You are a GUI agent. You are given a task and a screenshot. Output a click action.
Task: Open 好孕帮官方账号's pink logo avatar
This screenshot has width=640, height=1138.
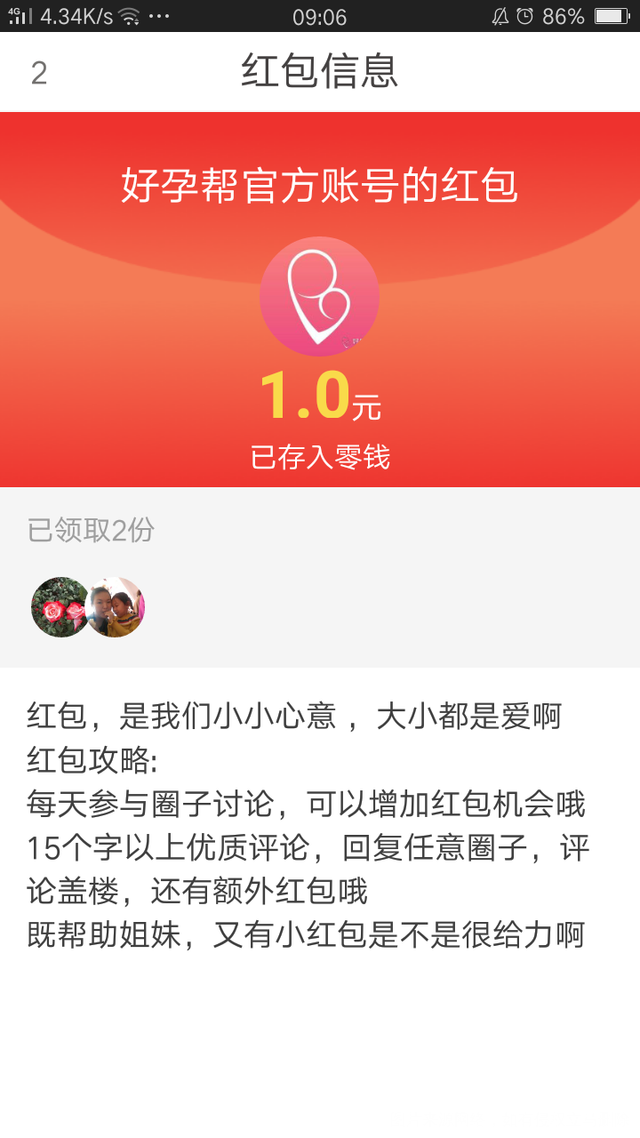[x=319, y=297]
